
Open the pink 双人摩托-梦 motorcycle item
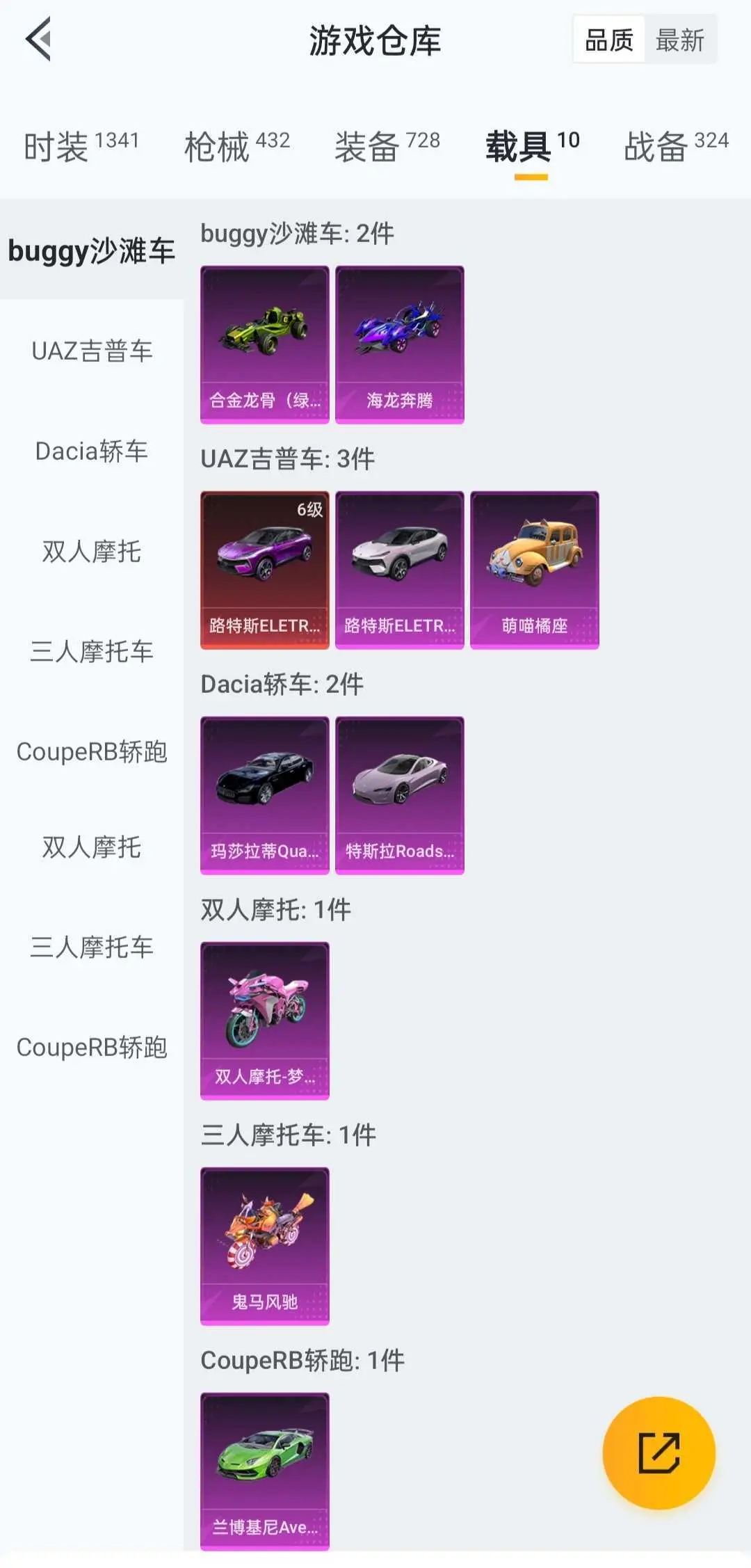point(265,1021)
